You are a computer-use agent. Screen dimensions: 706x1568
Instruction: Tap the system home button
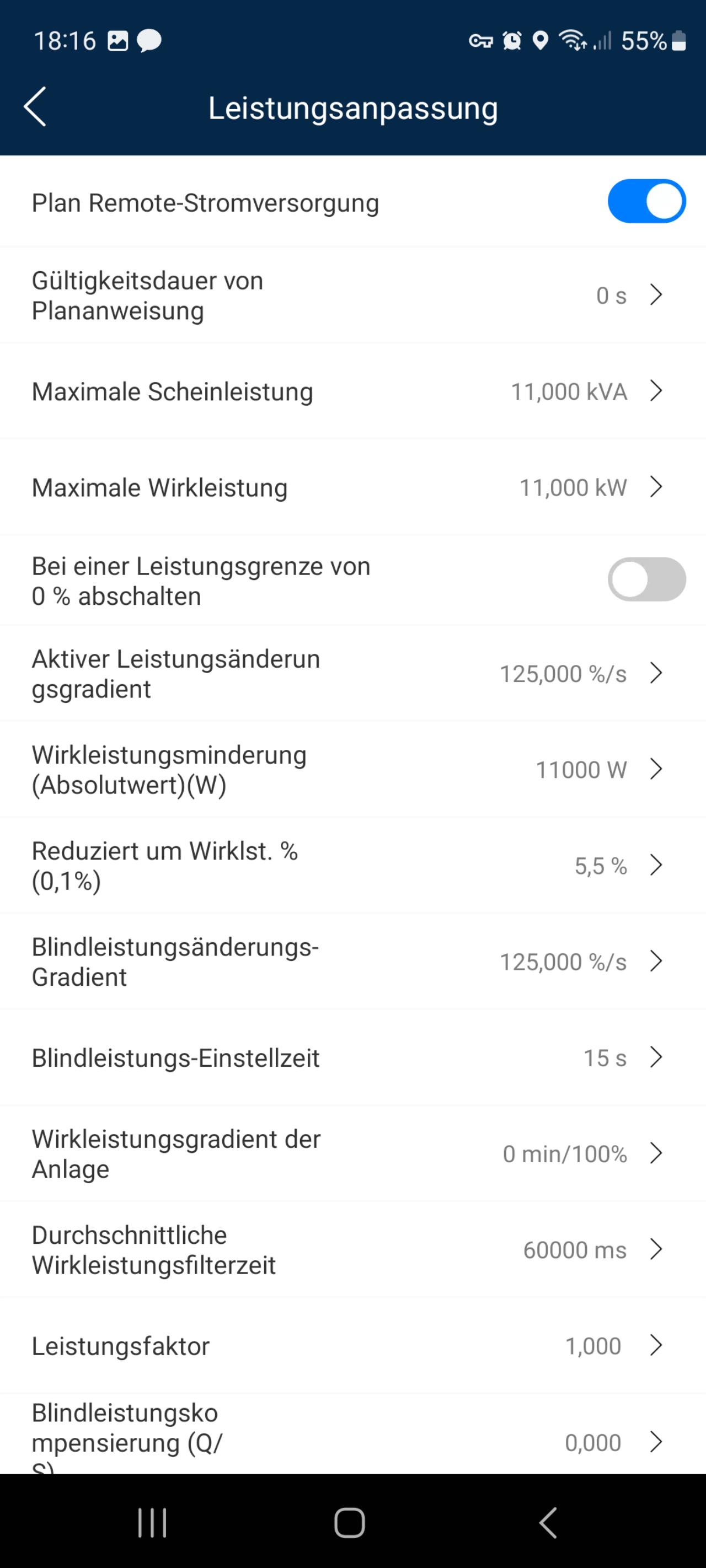coord(350,1522)
